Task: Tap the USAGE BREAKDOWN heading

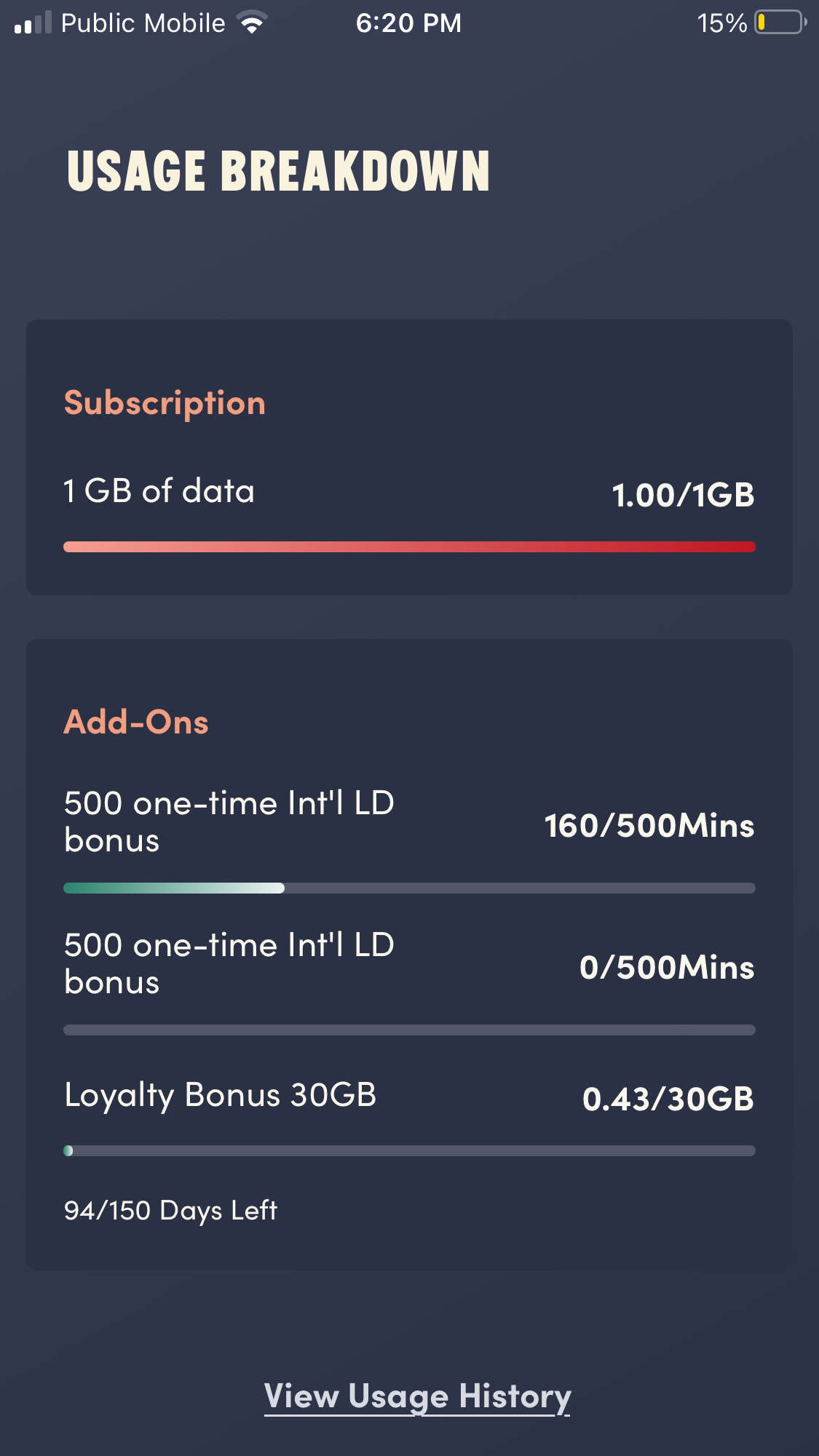Action: tap(277, 171)
